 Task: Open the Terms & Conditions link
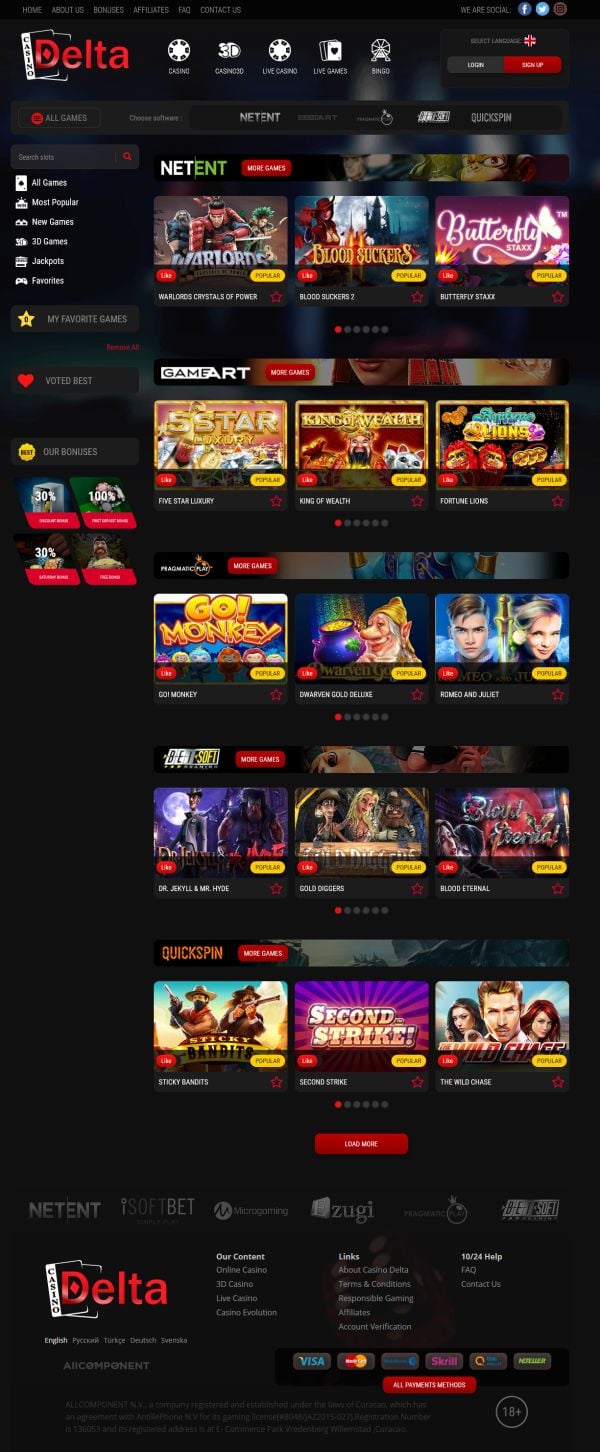(x=374, y=1284)
